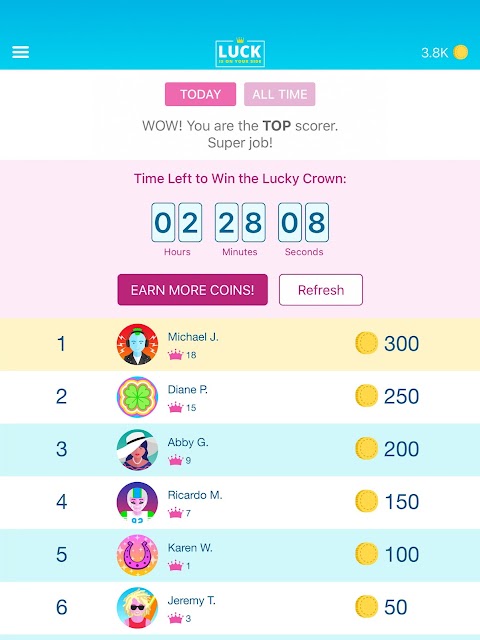Switch to the ALL TIME tab
Screen dimensions: 480x640
(x=280, y=94)
